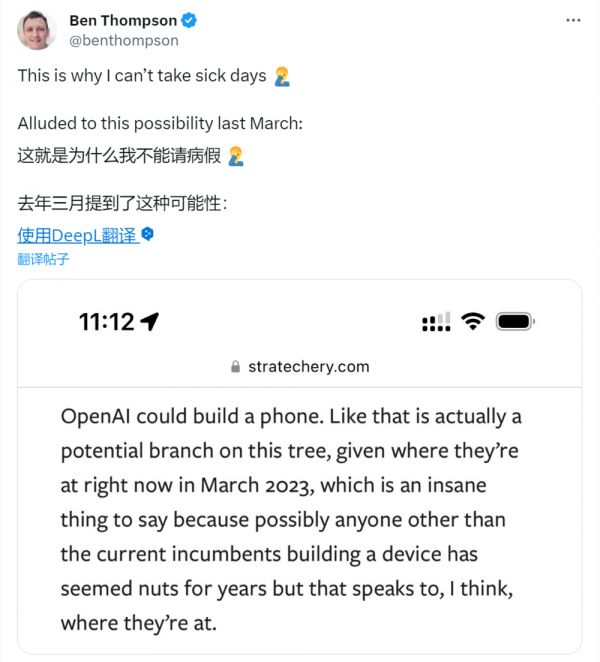600x662 pixels.
Task: Open the tweet's overflow menu
Action: tap(572, 21)
